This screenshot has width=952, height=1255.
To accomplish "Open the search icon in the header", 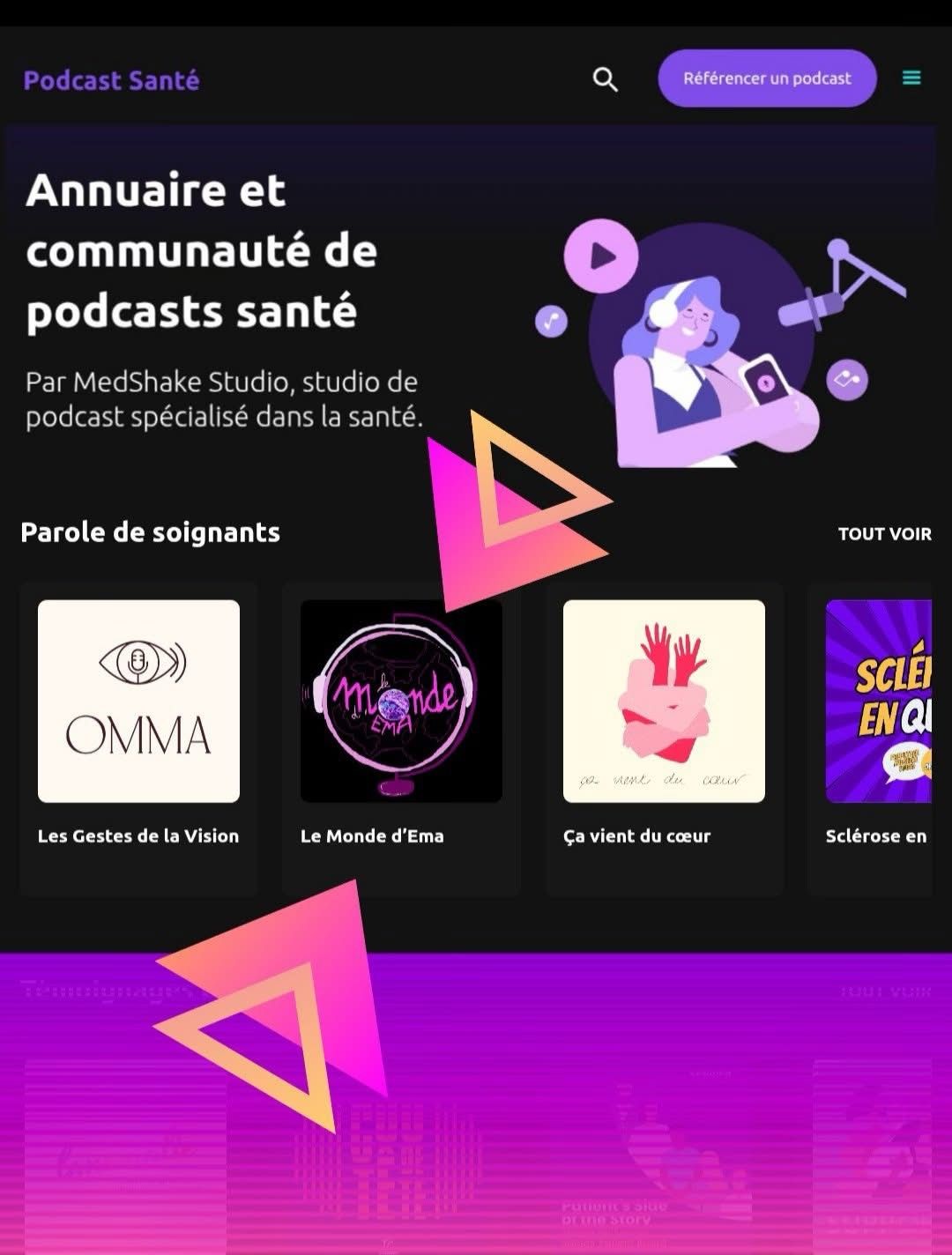I will 605,79.
